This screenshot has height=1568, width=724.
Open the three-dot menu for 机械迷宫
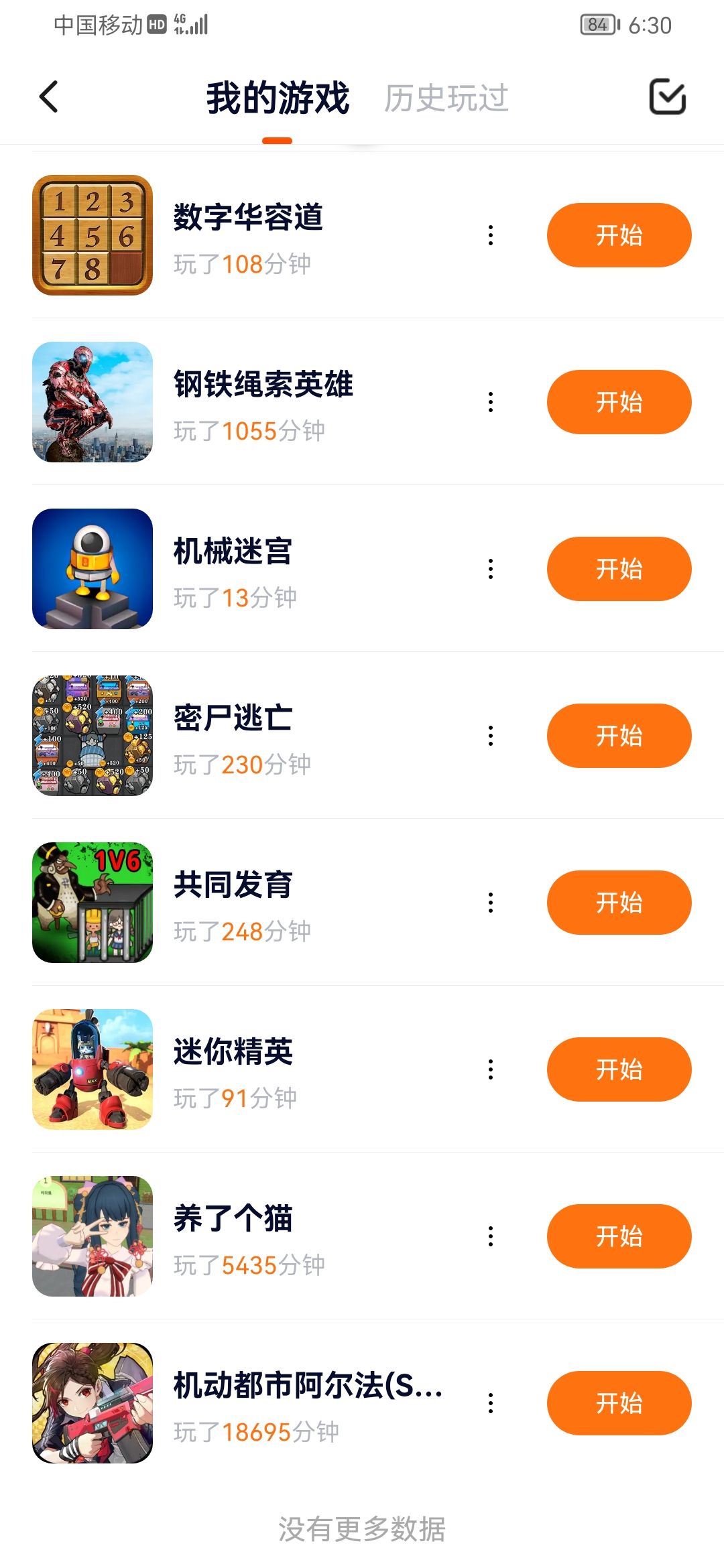[x=491, y=569]
